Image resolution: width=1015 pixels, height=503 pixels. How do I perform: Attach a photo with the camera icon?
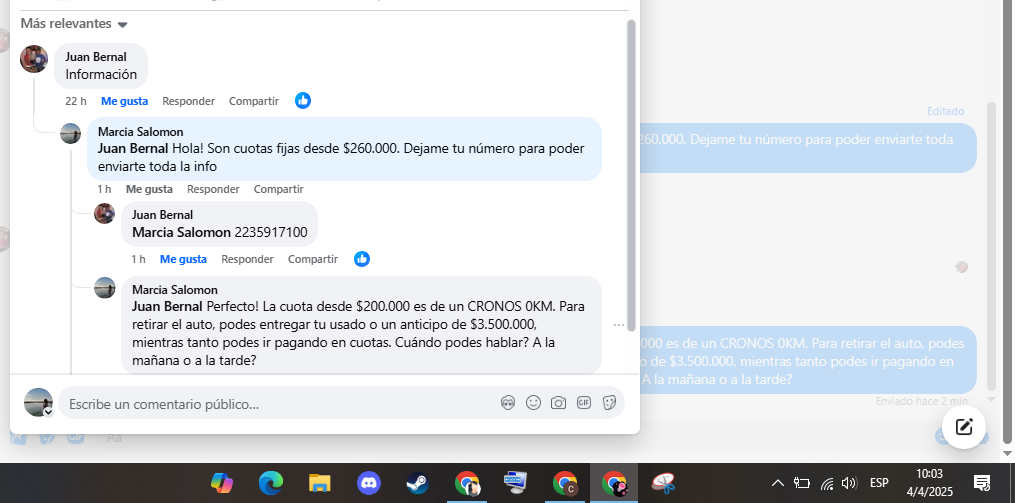pos(558,403)
